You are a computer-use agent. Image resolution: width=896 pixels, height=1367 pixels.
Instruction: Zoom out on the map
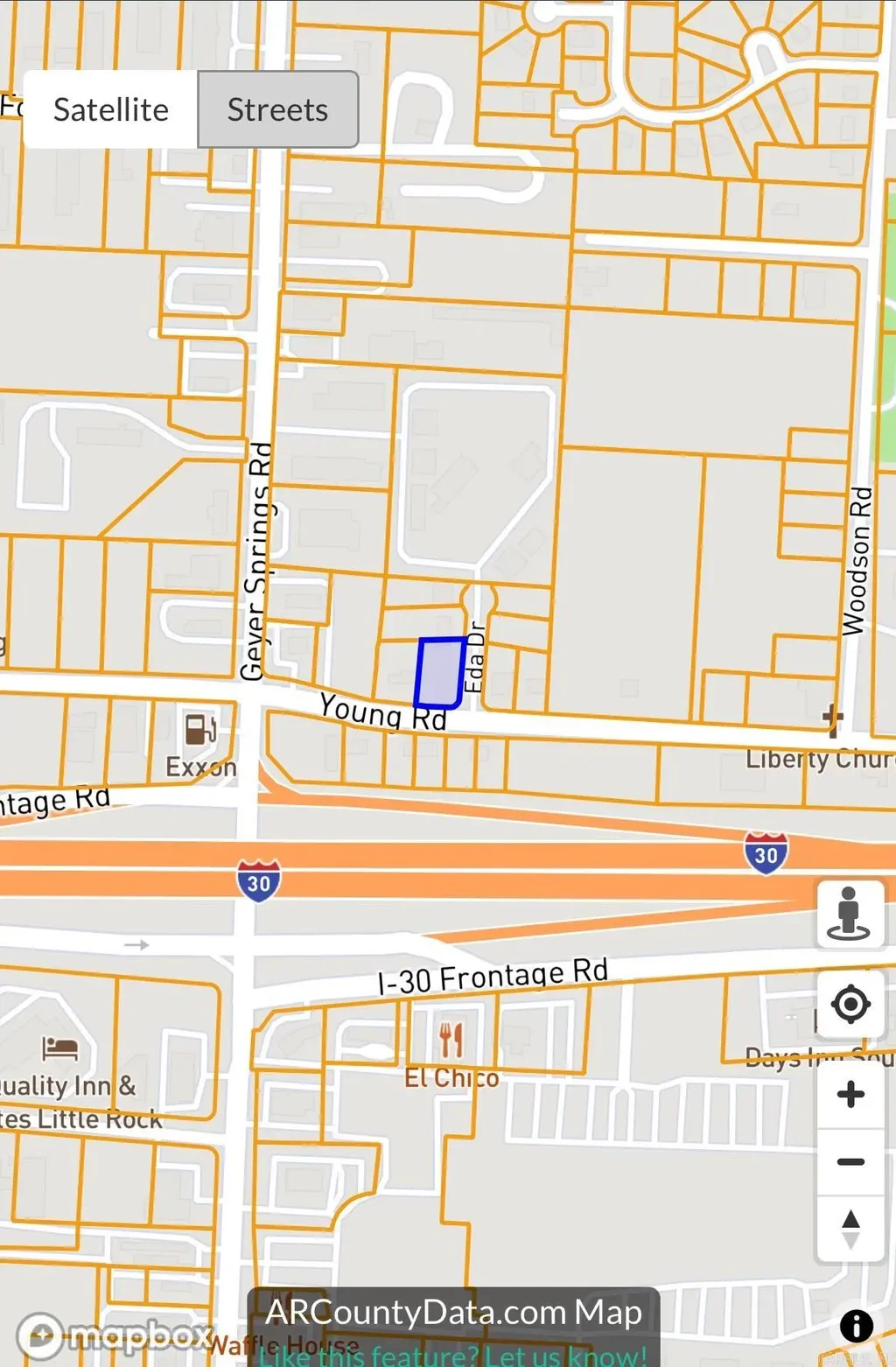tap(850, 1160)
